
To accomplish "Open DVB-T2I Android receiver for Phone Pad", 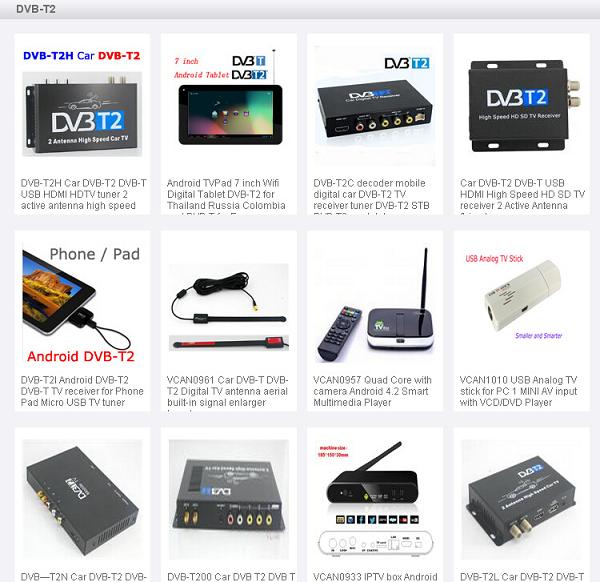I will pos(84,305).
